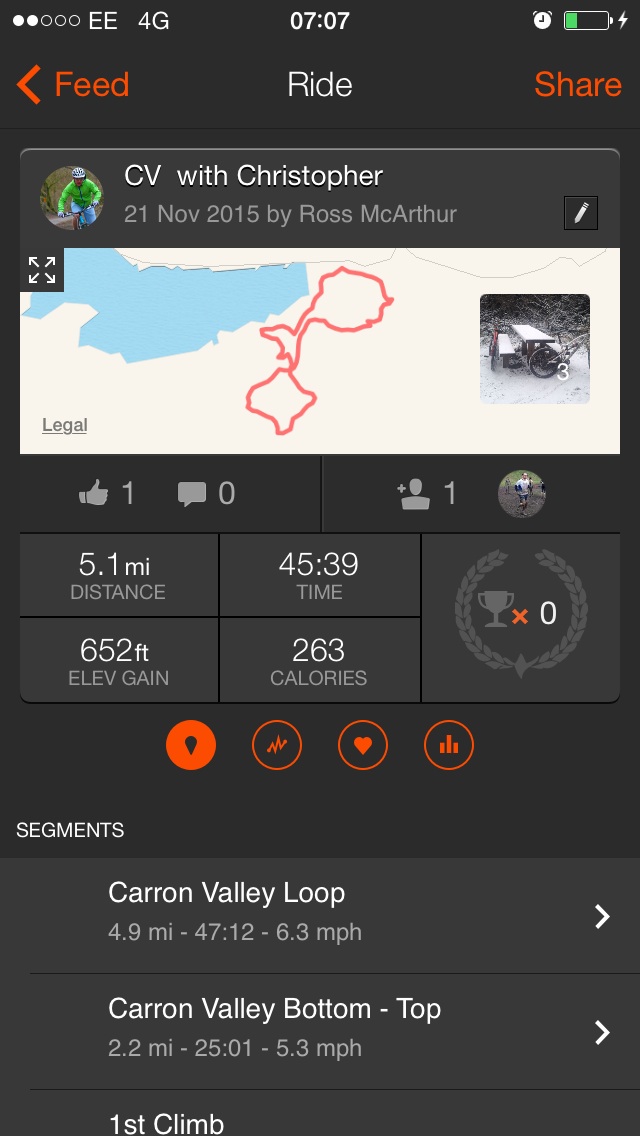Open the Carron Valley Loop segment

pyautogui.click(x=320, y=916)
